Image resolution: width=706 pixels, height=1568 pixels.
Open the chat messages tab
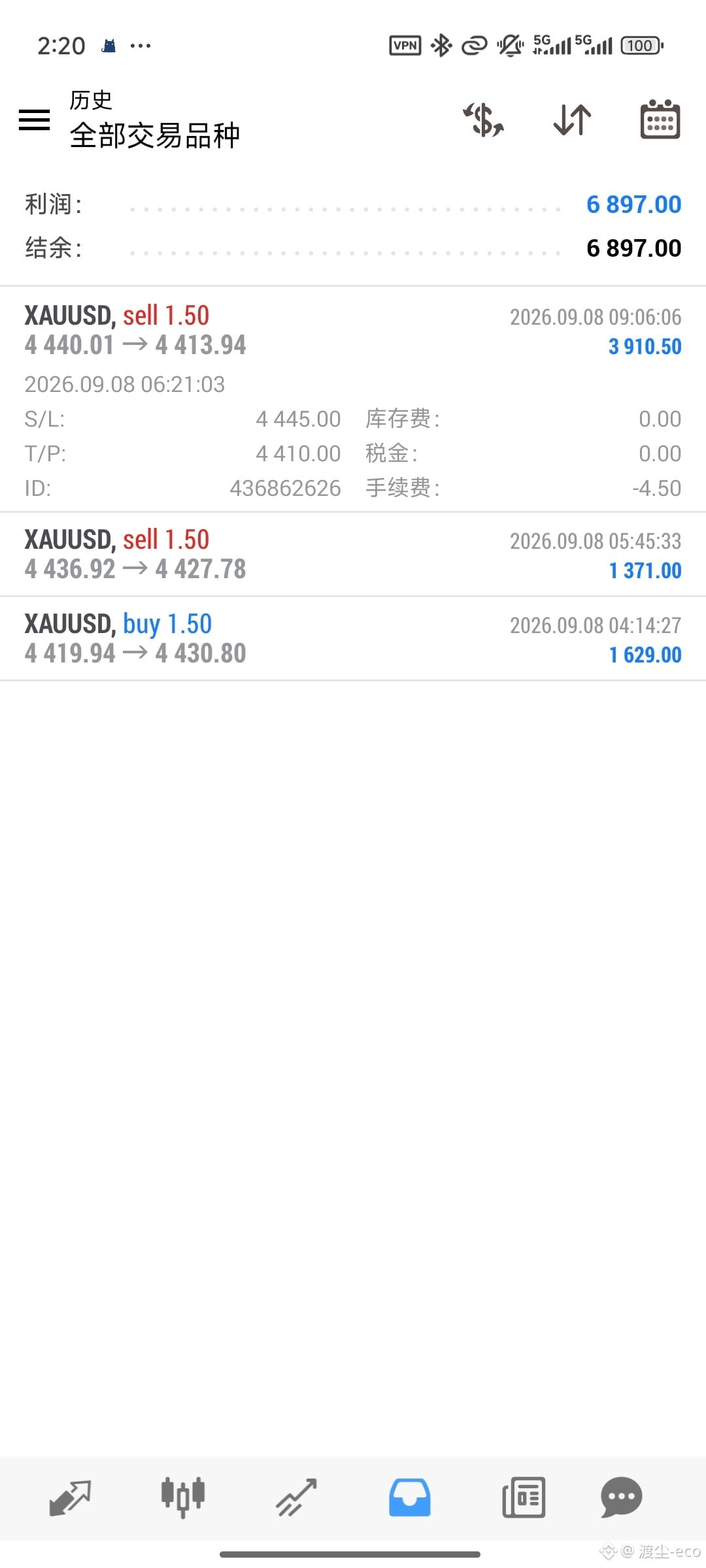(x=621, y=1497)
